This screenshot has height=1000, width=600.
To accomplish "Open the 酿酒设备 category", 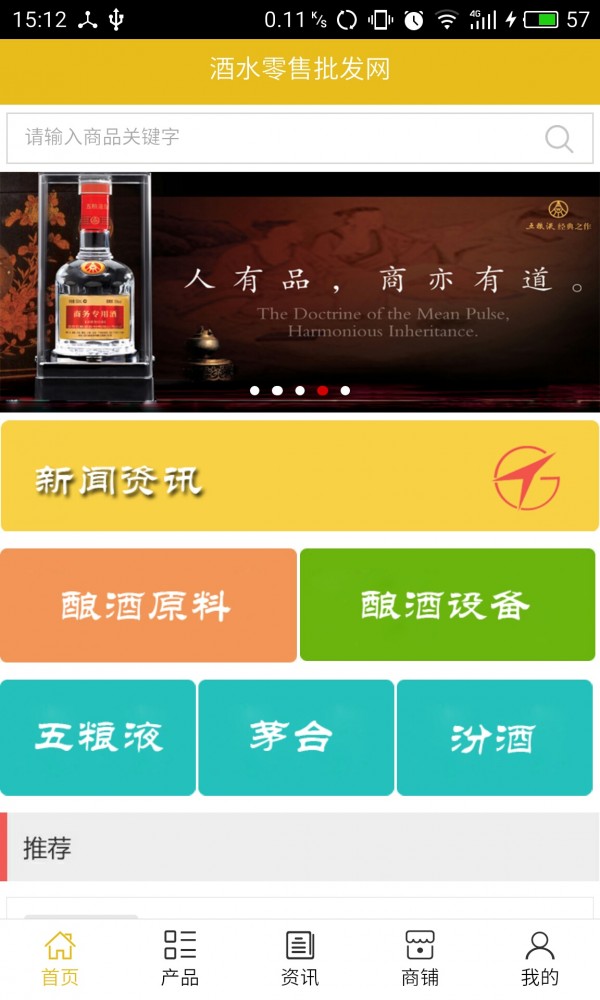I will 447,605.
